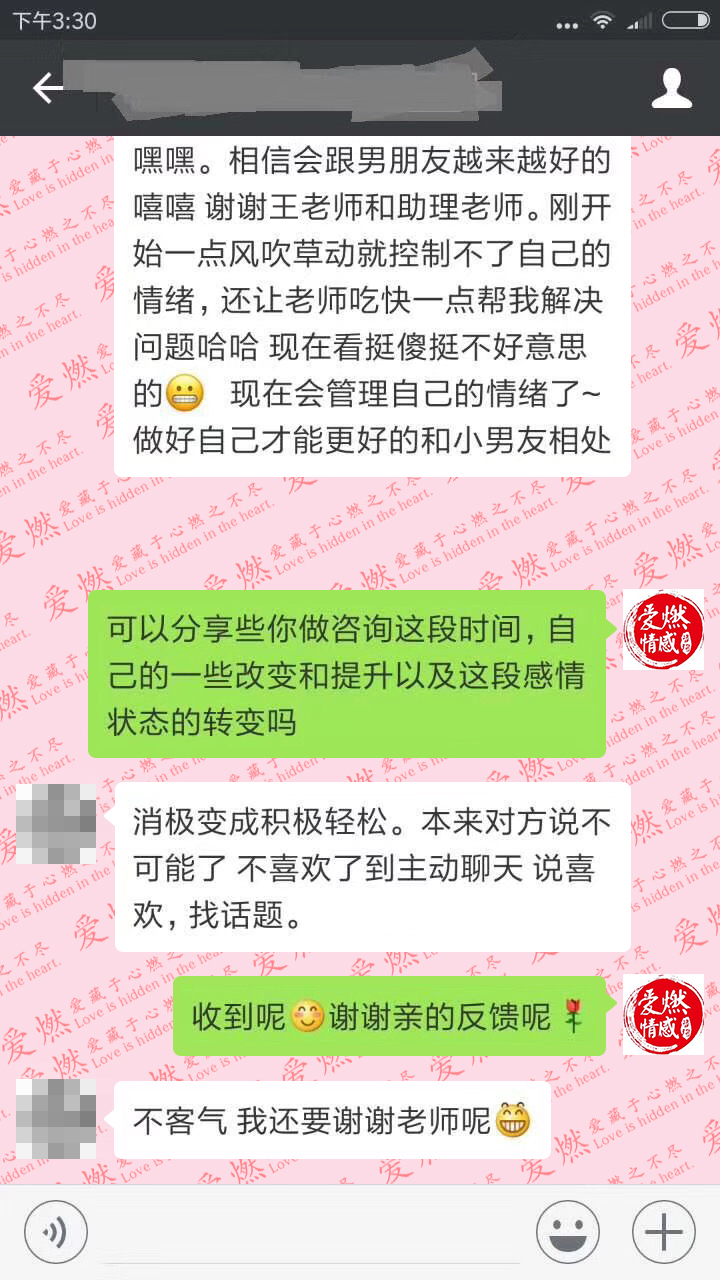Open the chat contact info icon

coord(671,89)
